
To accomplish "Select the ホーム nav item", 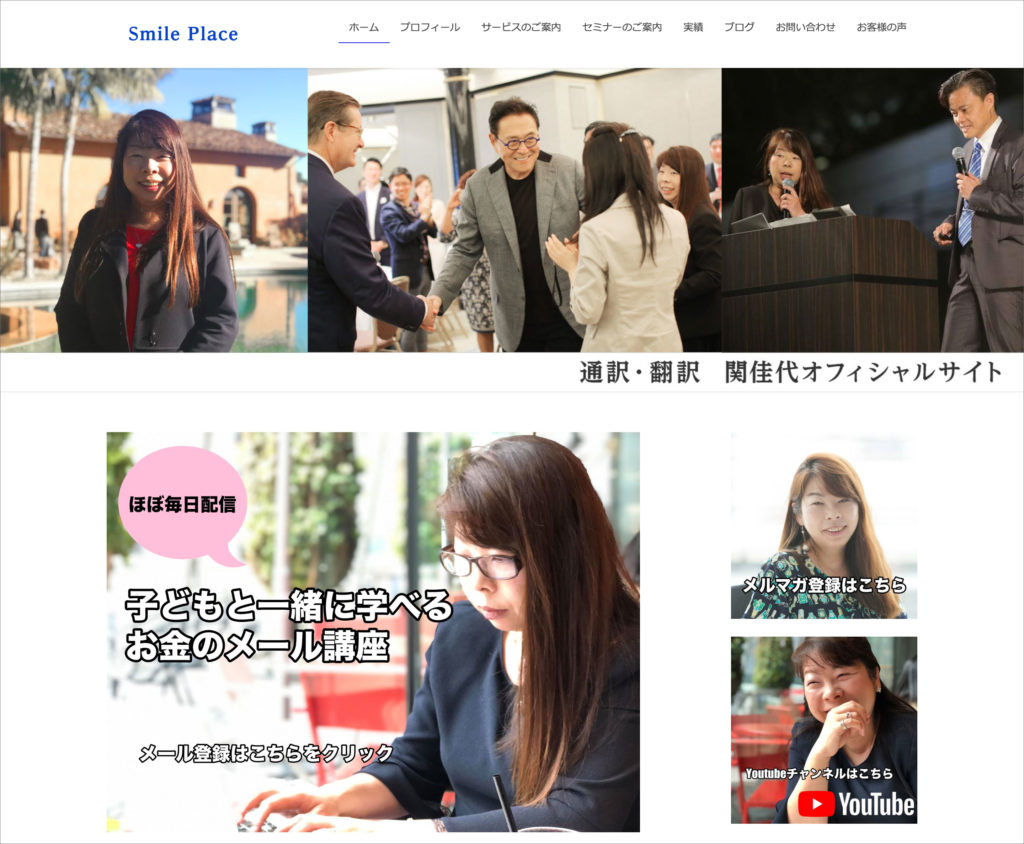I will pos(364,27).
